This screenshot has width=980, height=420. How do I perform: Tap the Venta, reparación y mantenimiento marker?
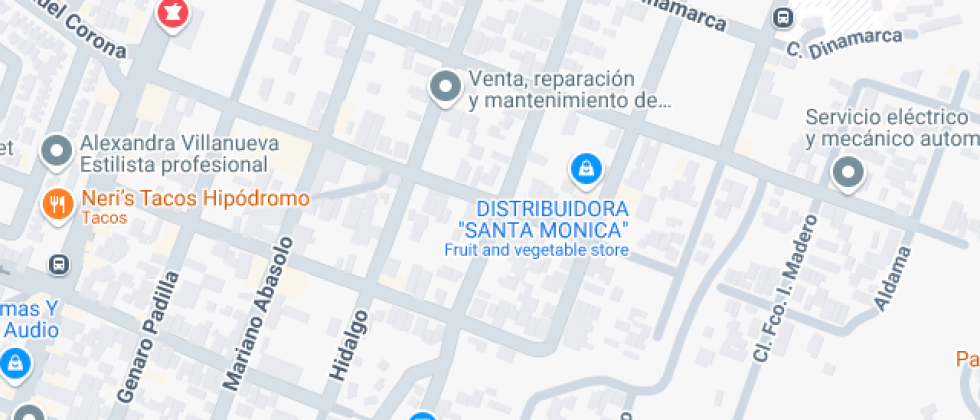(x=445, y=87)
